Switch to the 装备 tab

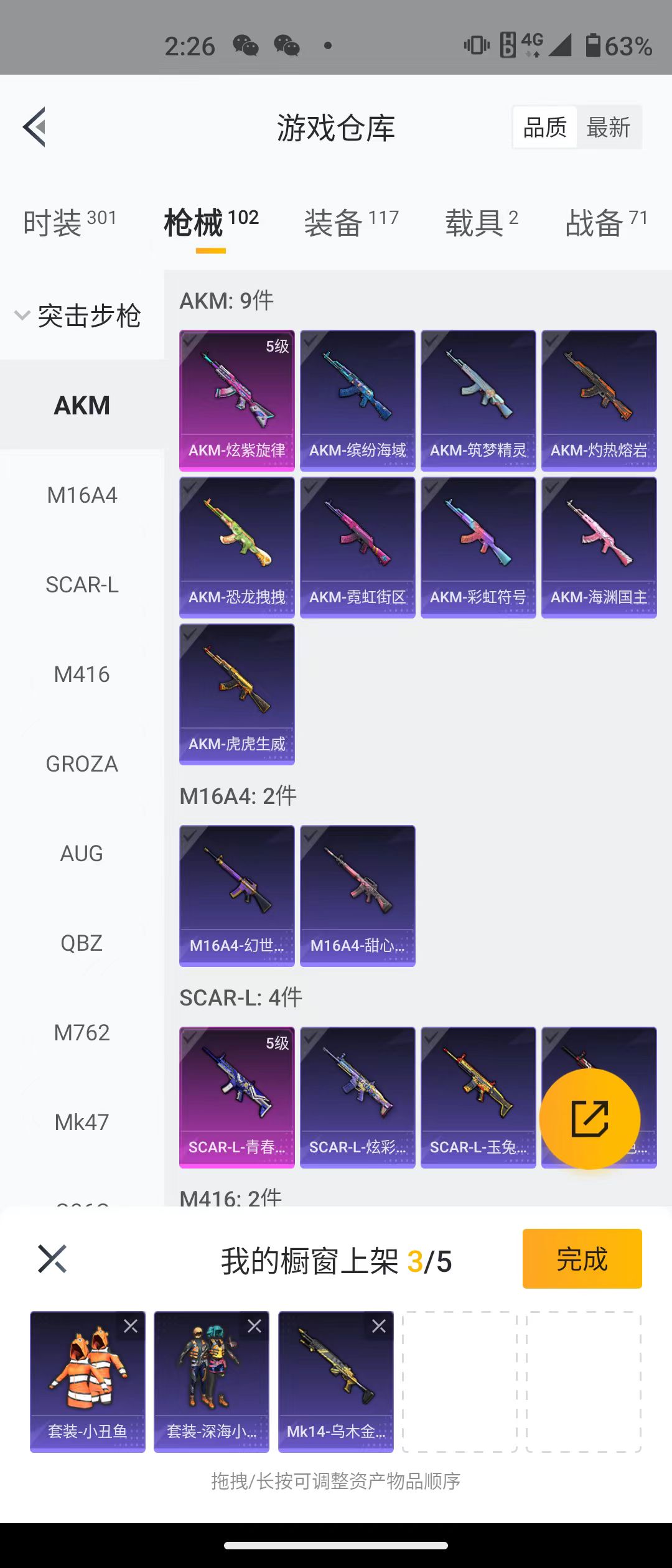(351, 223)
